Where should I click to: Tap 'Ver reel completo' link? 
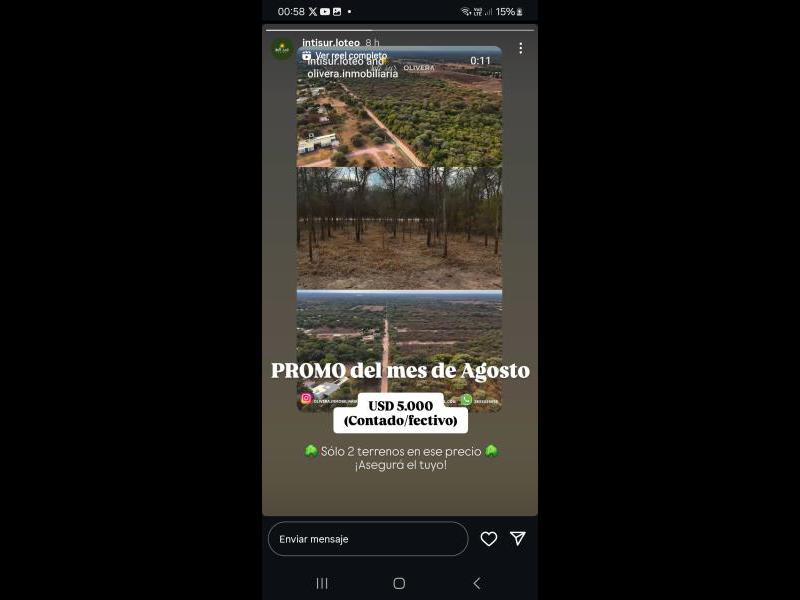click(344, 56)
